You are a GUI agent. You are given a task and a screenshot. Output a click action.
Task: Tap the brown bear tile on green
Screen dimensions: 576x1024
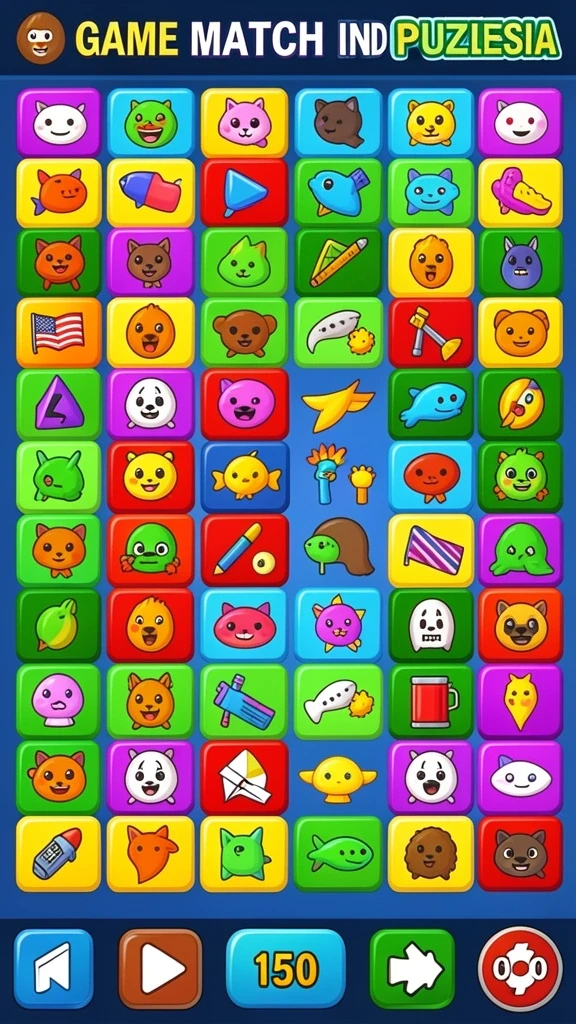244,332
